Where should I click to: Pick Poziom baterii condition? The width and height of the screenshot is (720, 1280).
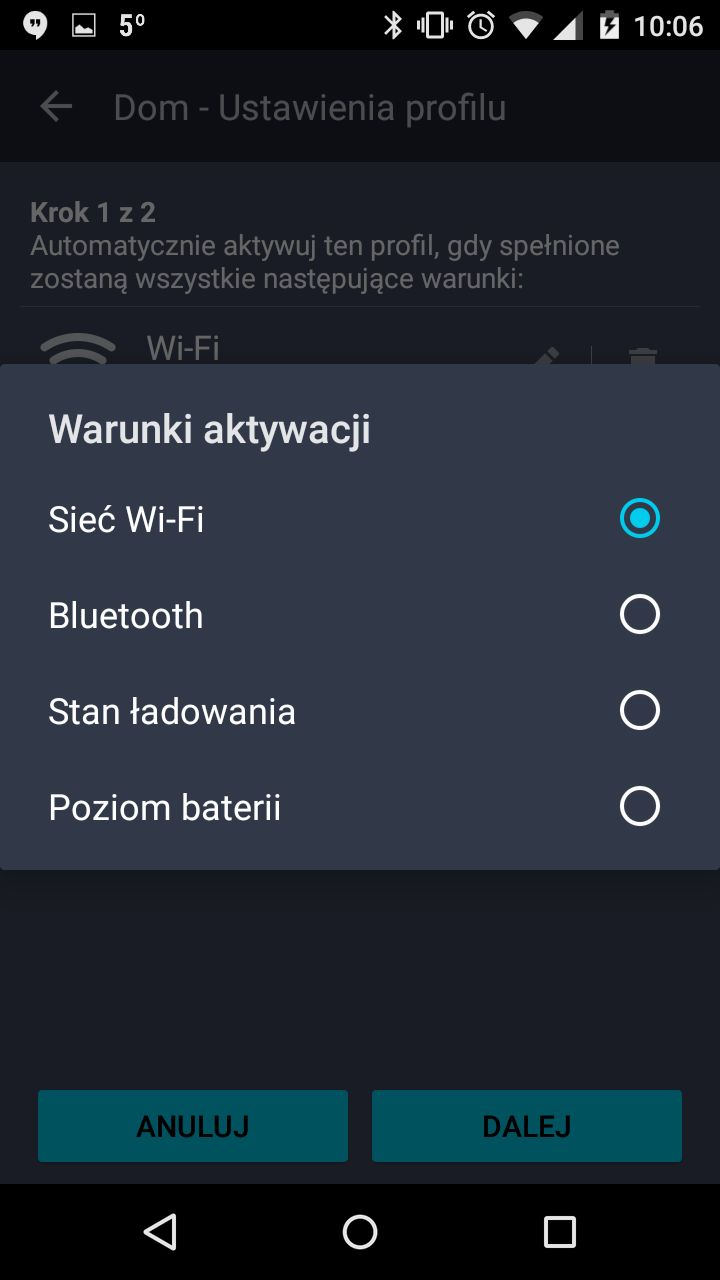tap(360, 807)
